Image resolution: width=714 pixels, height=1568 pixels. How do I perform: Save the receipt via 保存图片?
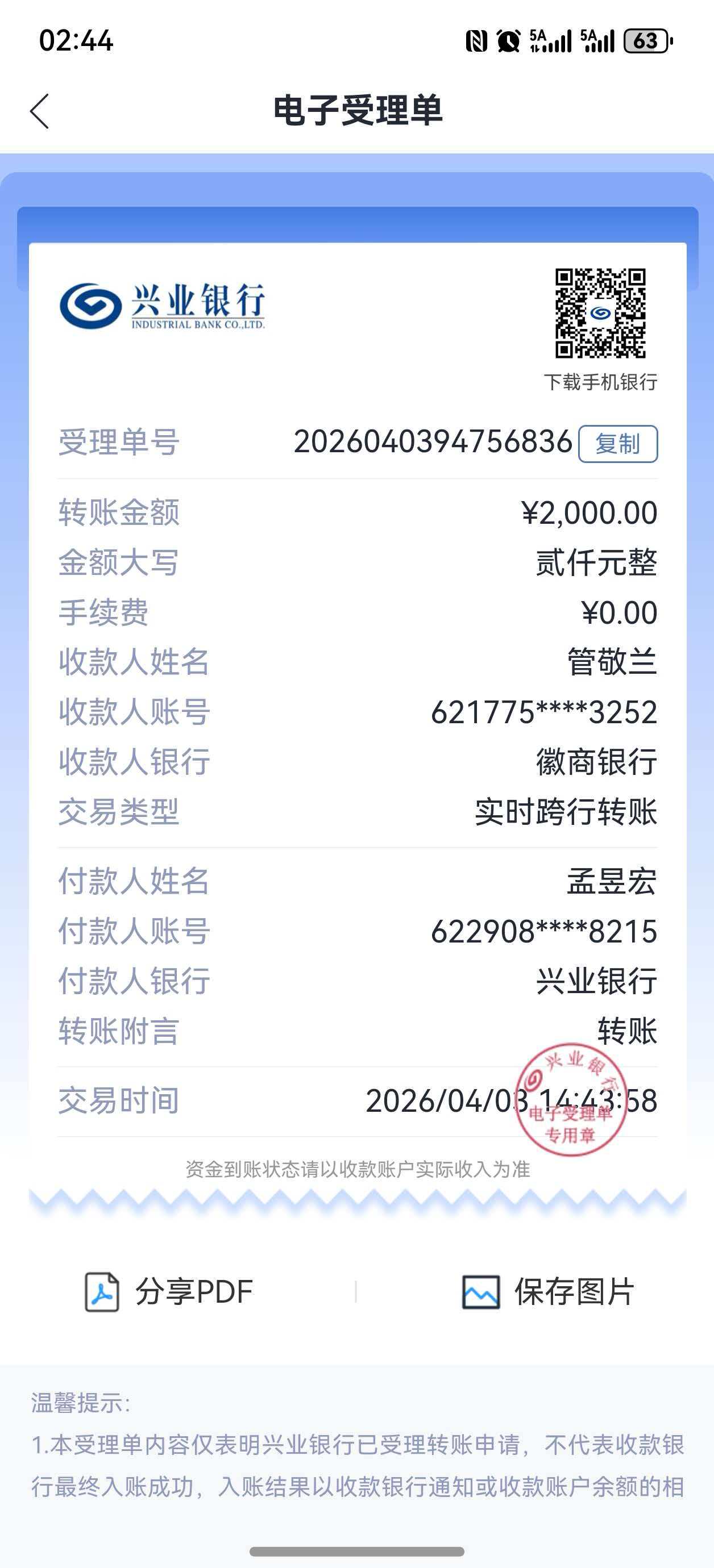pos(549,1292)
